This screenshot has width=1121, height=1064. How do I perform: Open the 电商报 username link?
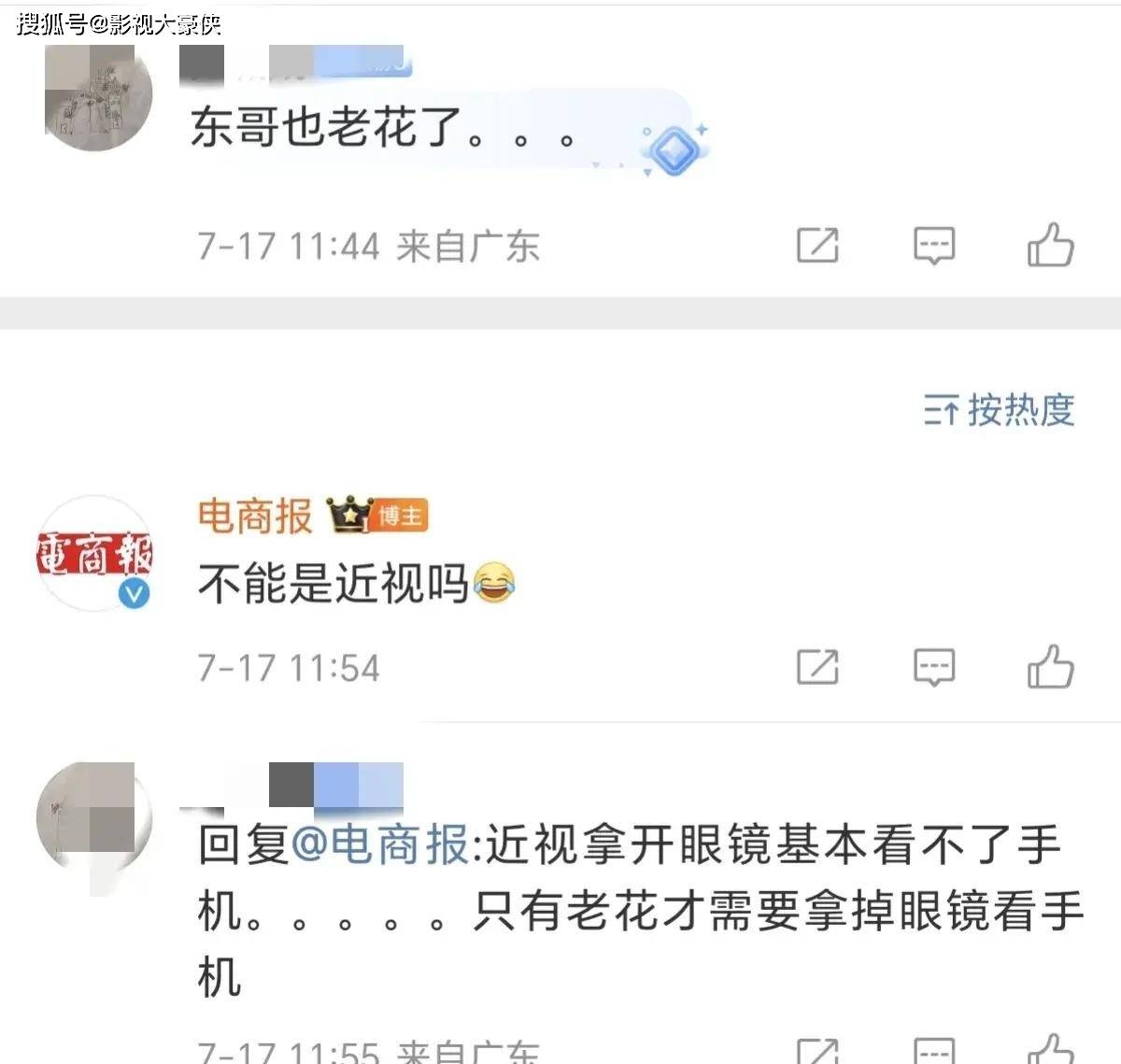pyautogui.click(x=255, y=516)
